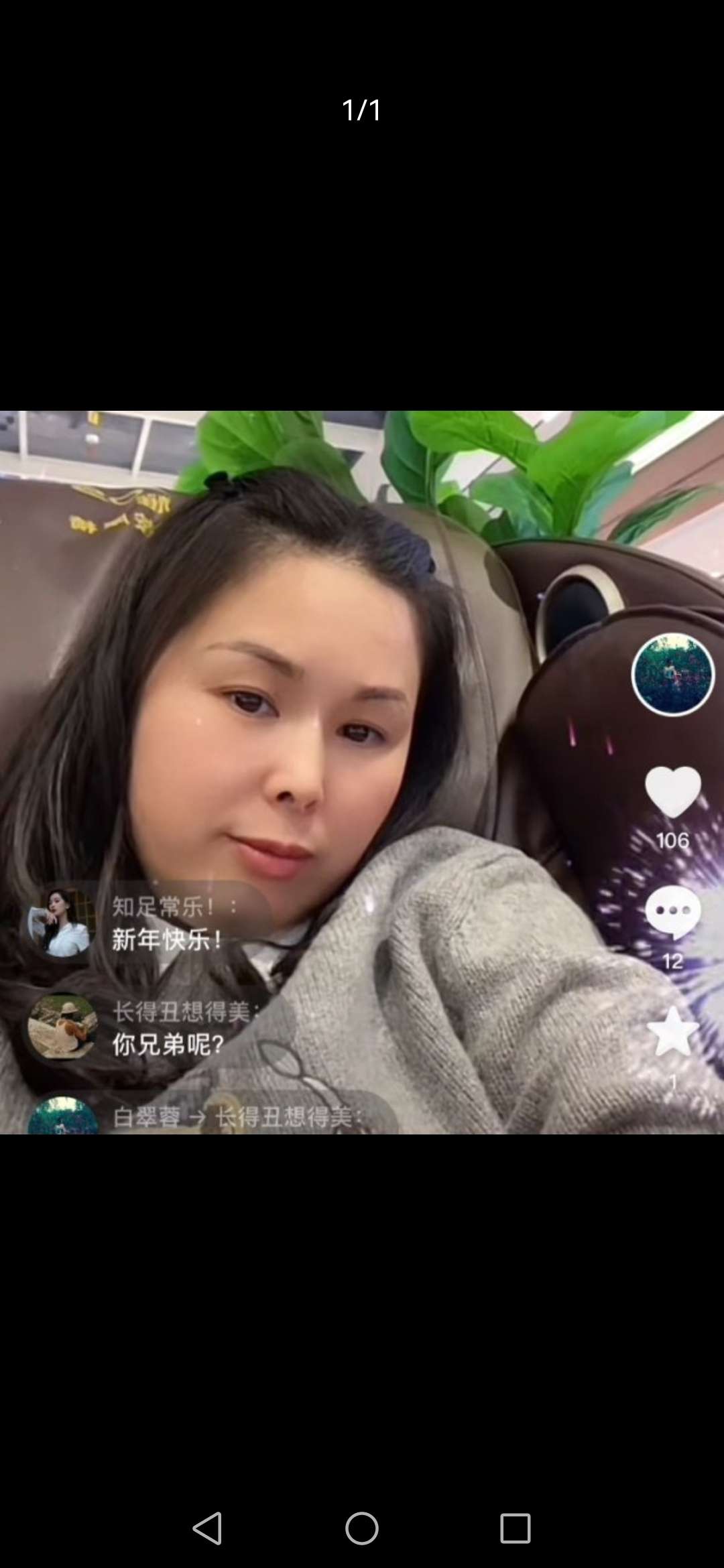Open the recent apps overview
Image resolution: width=724 pixels, height=1568 pixels.
[x=515, y=1528]
